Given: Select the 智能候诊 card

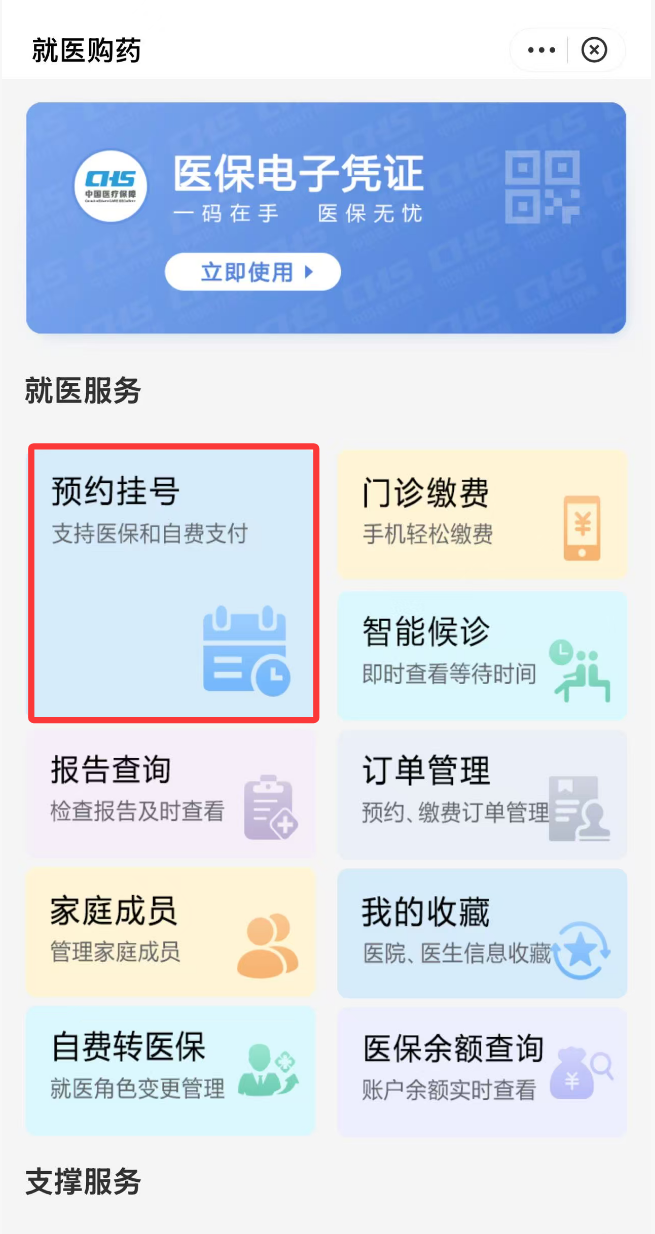Looking at the screenshot, I should (x=482, y=655).
